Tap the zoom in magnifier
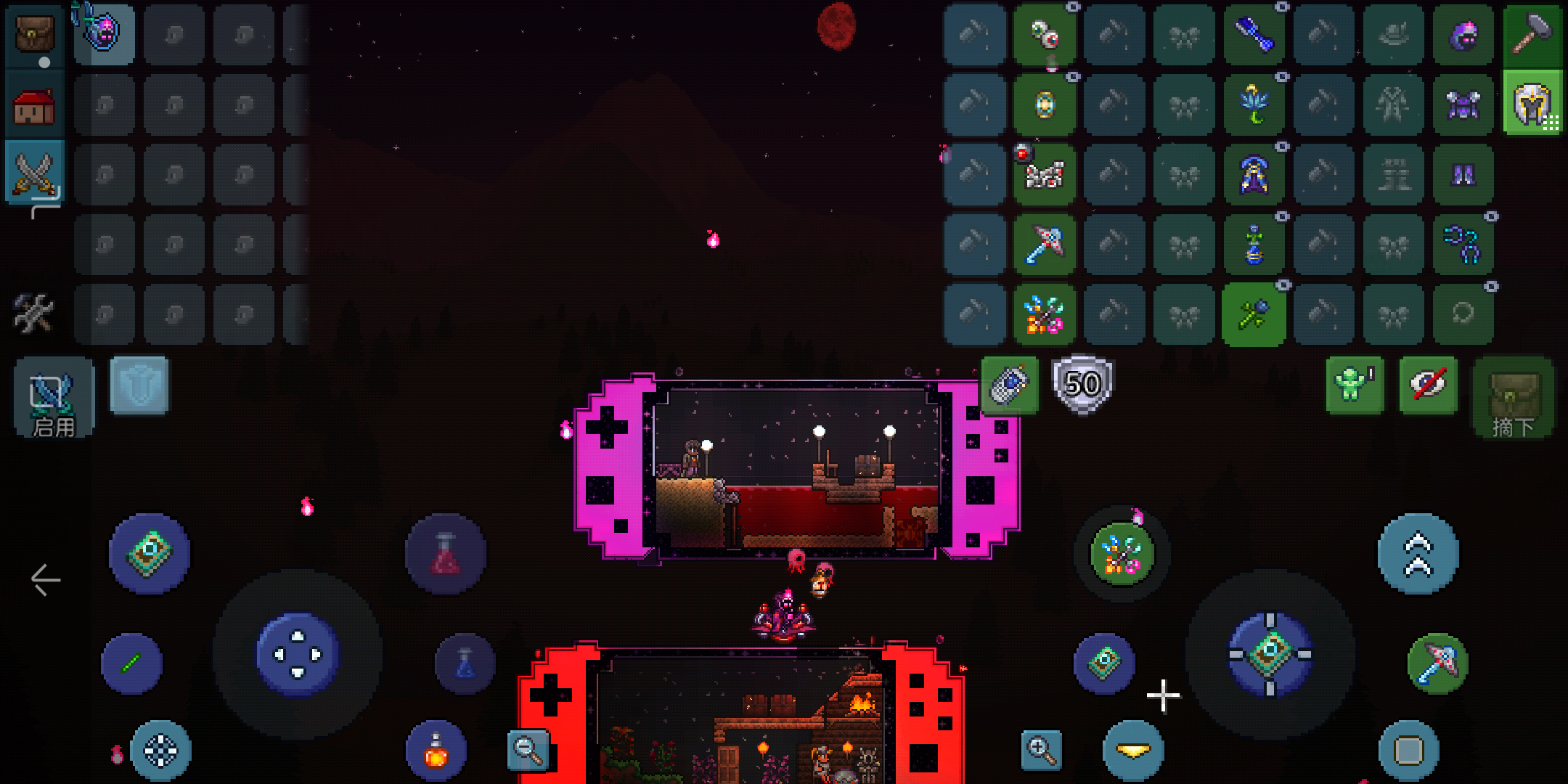 [x=1041, y=750]
